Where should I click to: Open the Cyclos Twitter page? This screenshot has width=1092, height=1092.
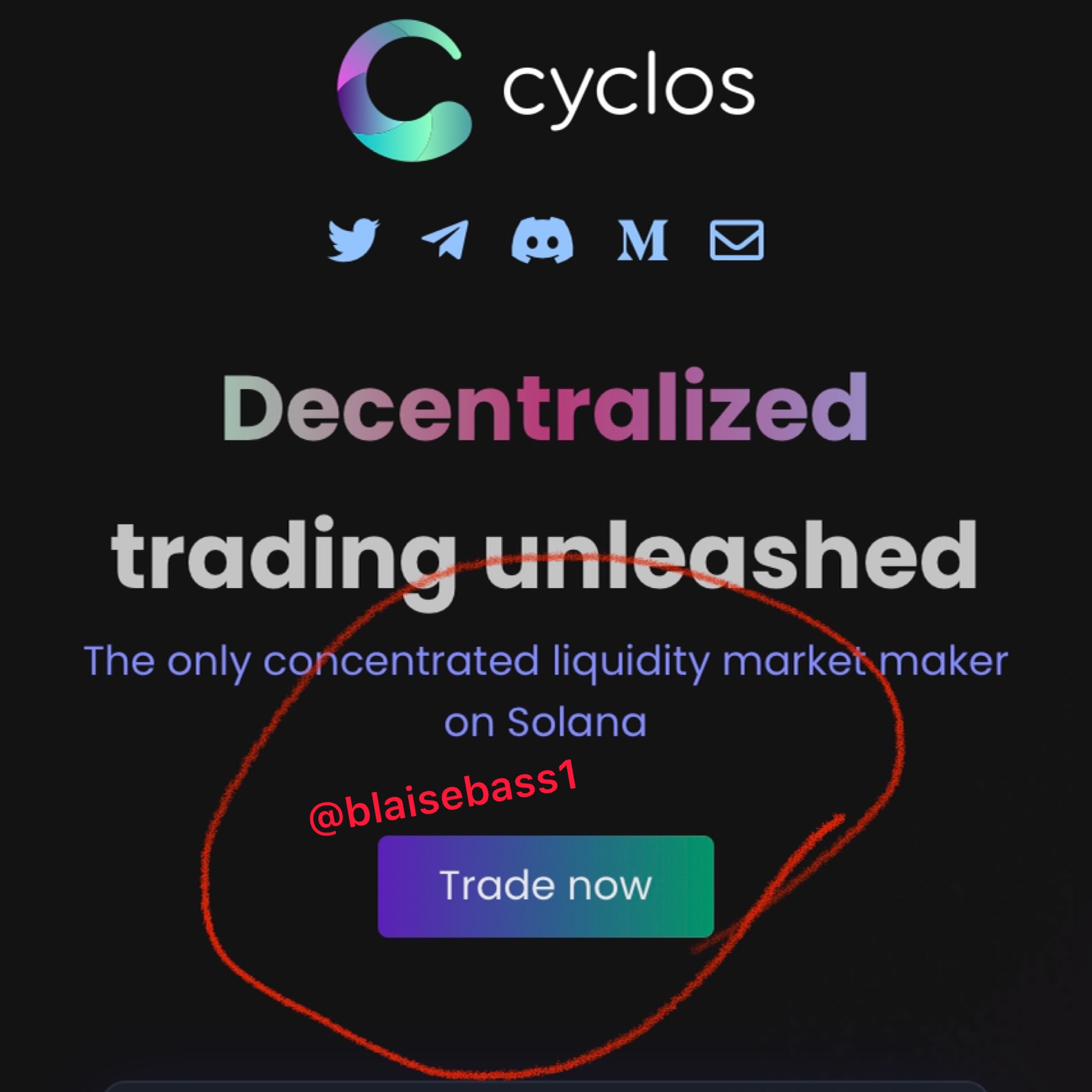(x=354, y=239)
